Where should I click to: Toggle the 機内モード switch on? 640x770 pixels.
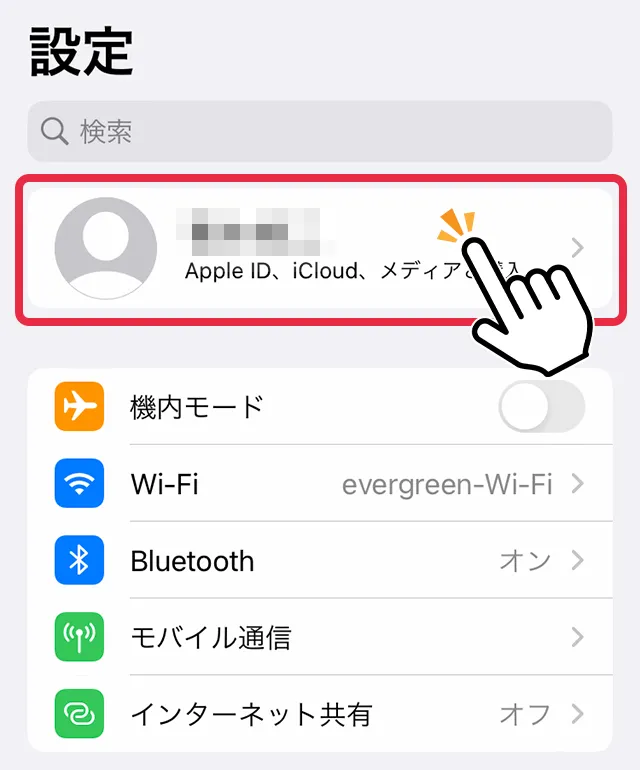tap(540, 407)
